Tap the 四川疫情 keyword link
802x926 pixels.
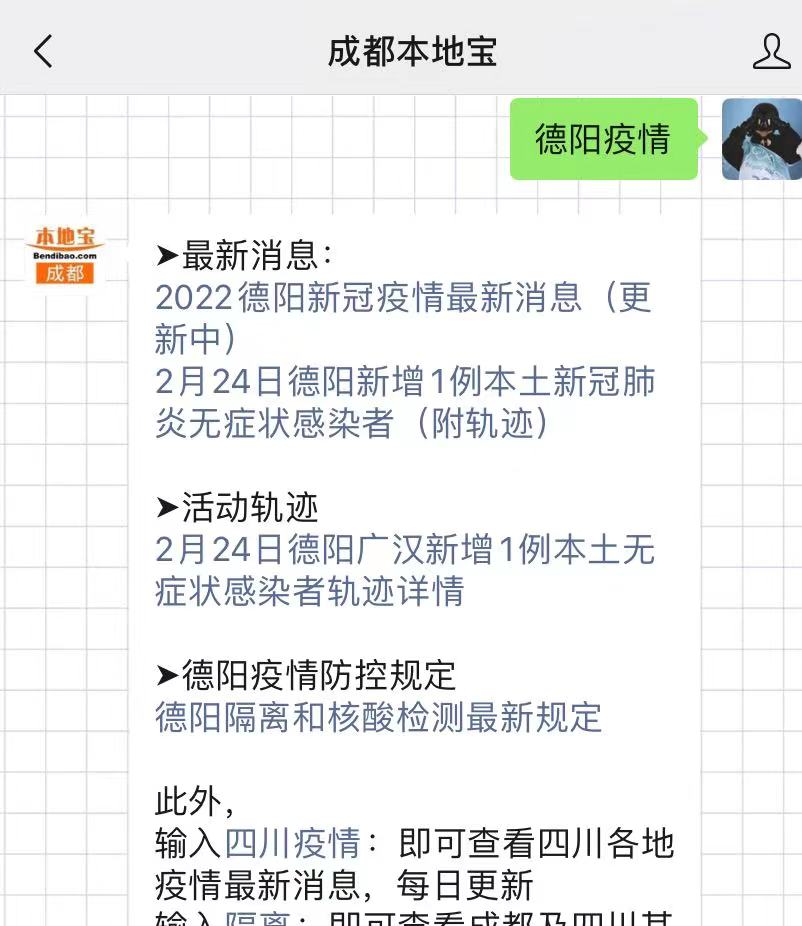pos(292,843)
